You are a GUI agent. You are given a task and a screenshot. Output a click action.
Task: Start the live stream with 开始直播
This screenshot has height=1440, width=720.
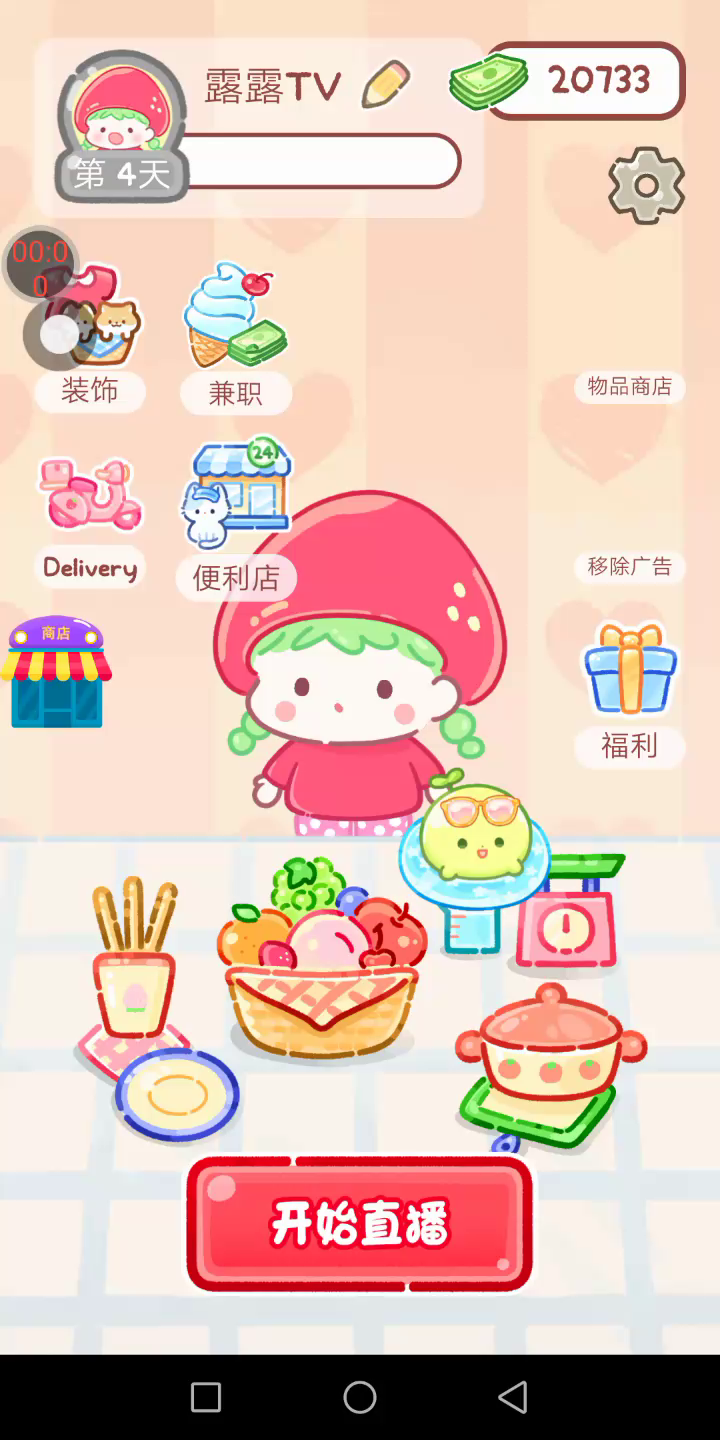359,1224
